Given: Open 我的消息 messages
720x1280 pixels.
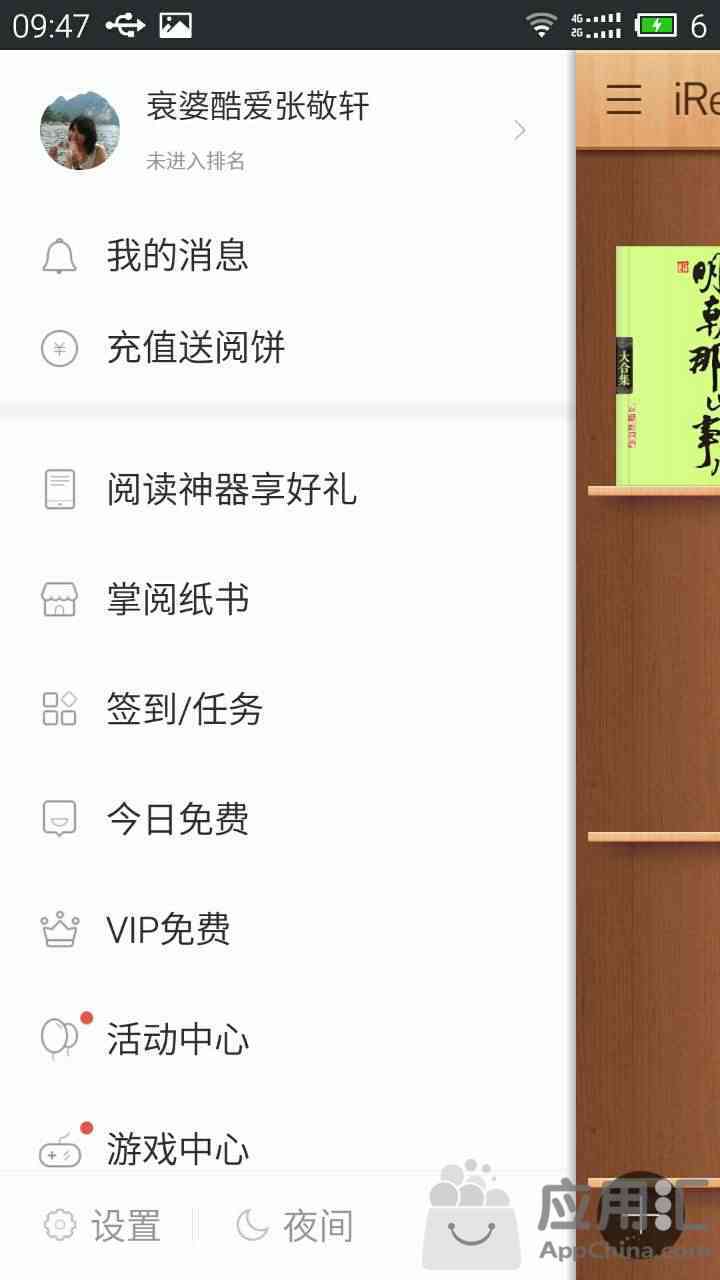Looking at the screenshot, I should (x=287, y=256).
